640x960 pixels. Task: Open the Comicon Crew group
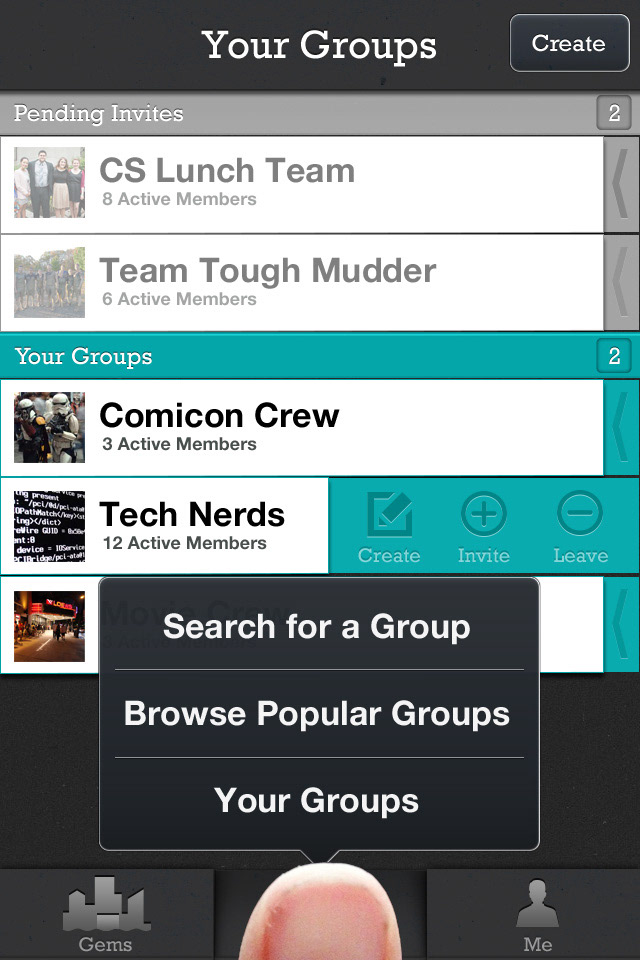pyautogui.click(x=300, y=428)
